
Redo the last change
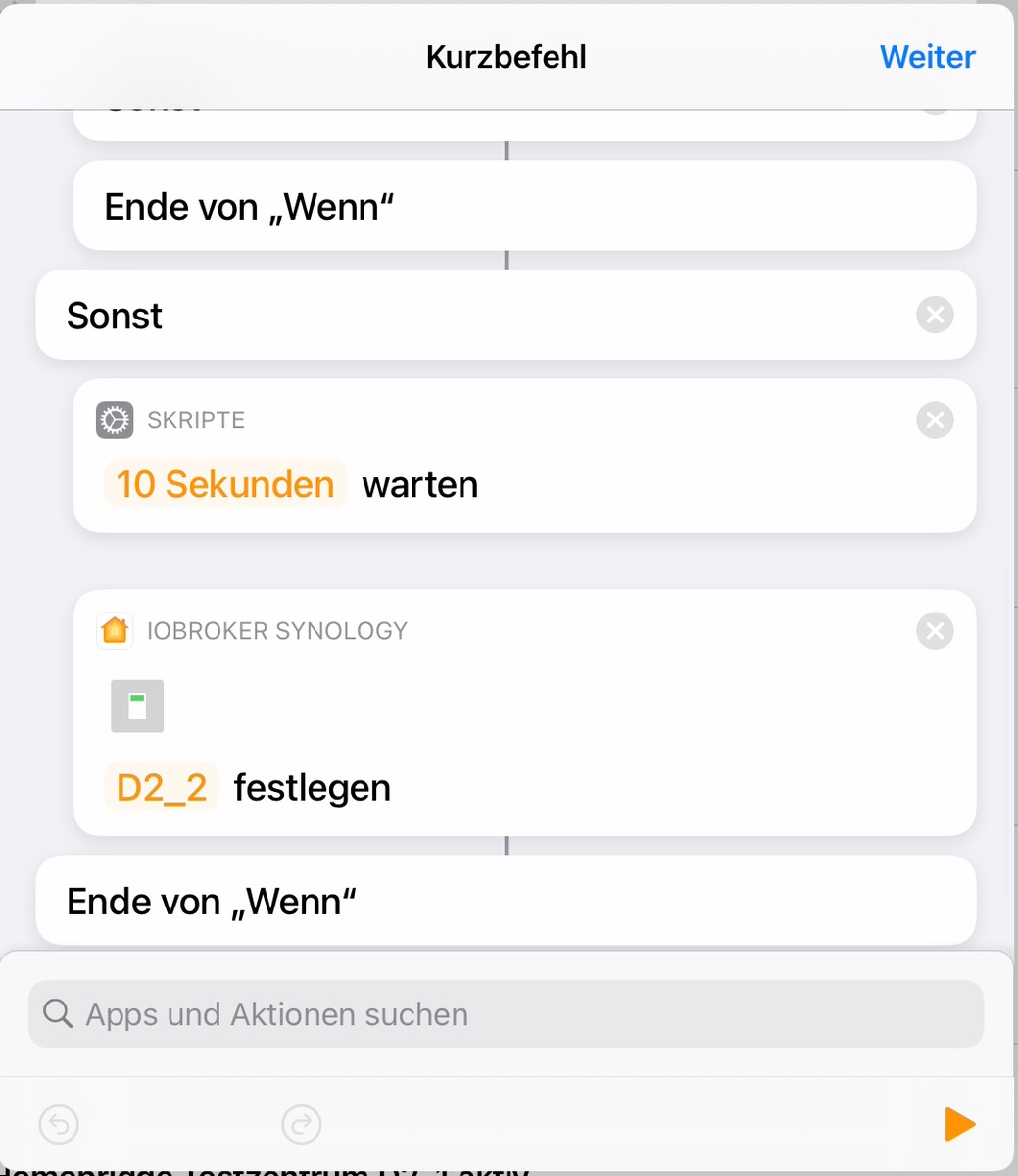(x=301, y=1124)
